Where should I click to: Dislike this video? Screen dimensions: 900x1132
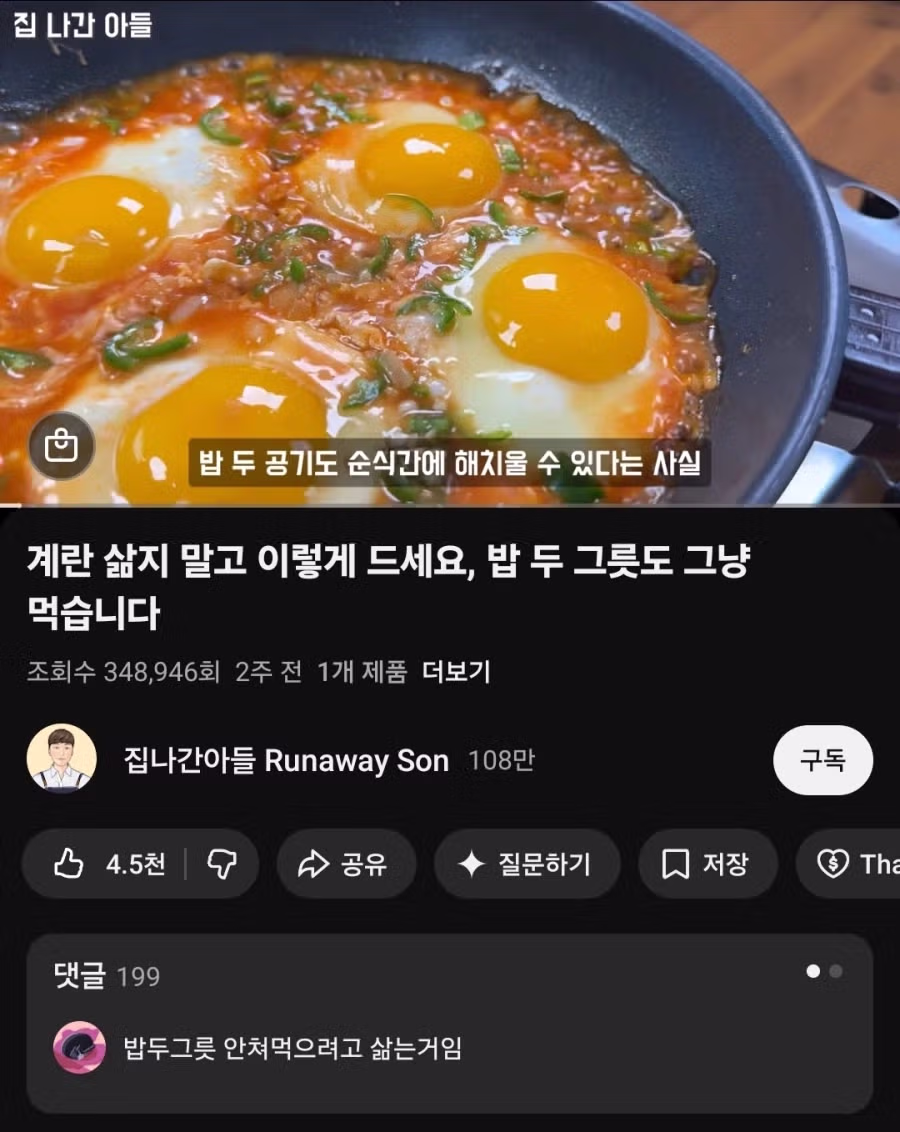(x=221, y=864)
